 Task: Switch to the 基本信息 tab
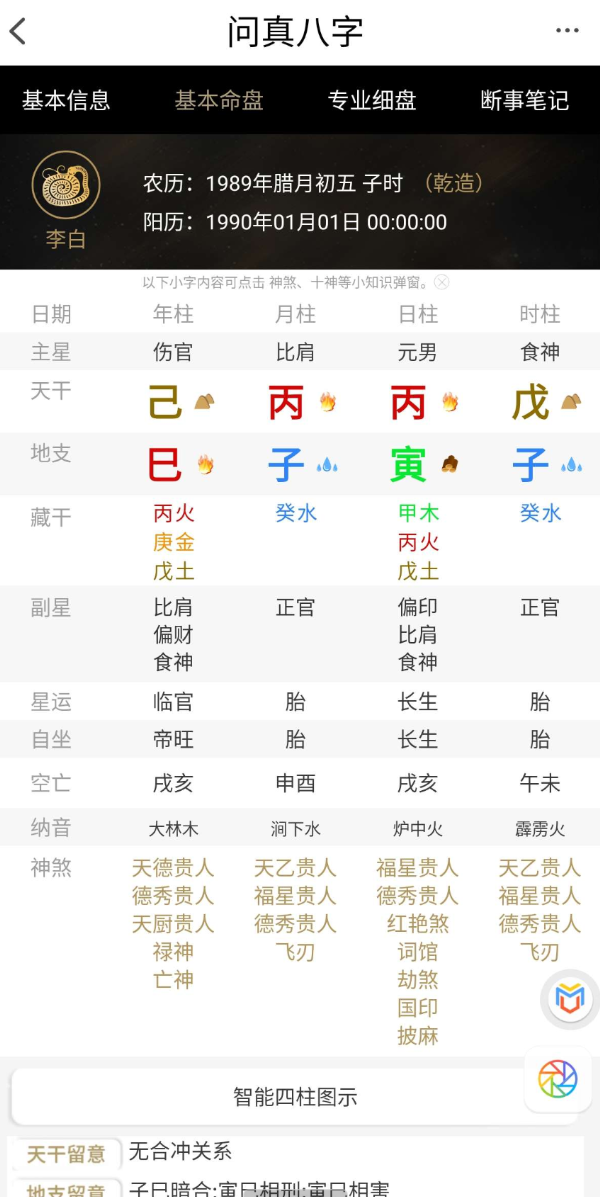(x=66, y=100)
